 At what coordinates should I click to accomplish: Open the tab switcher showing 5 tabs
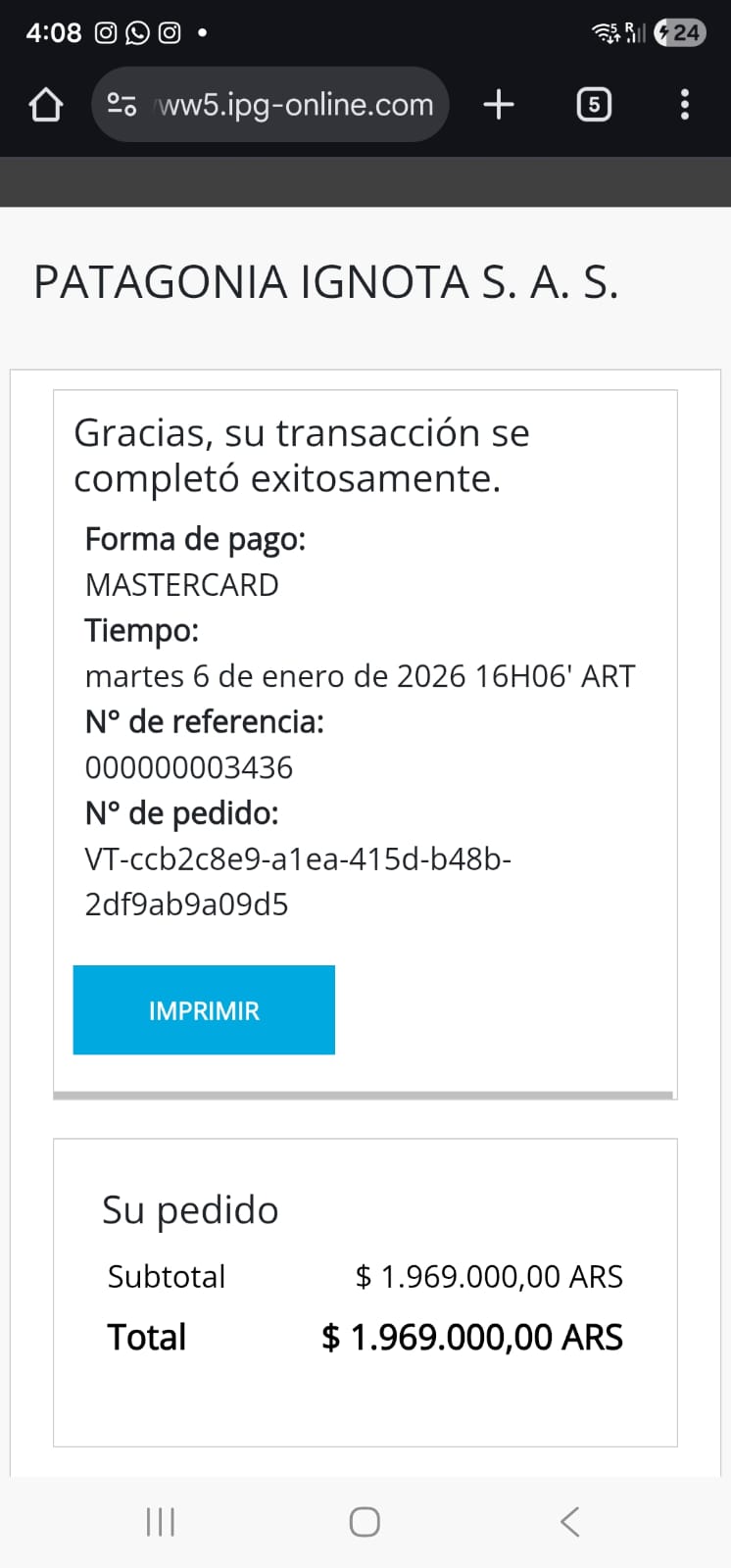594,105
